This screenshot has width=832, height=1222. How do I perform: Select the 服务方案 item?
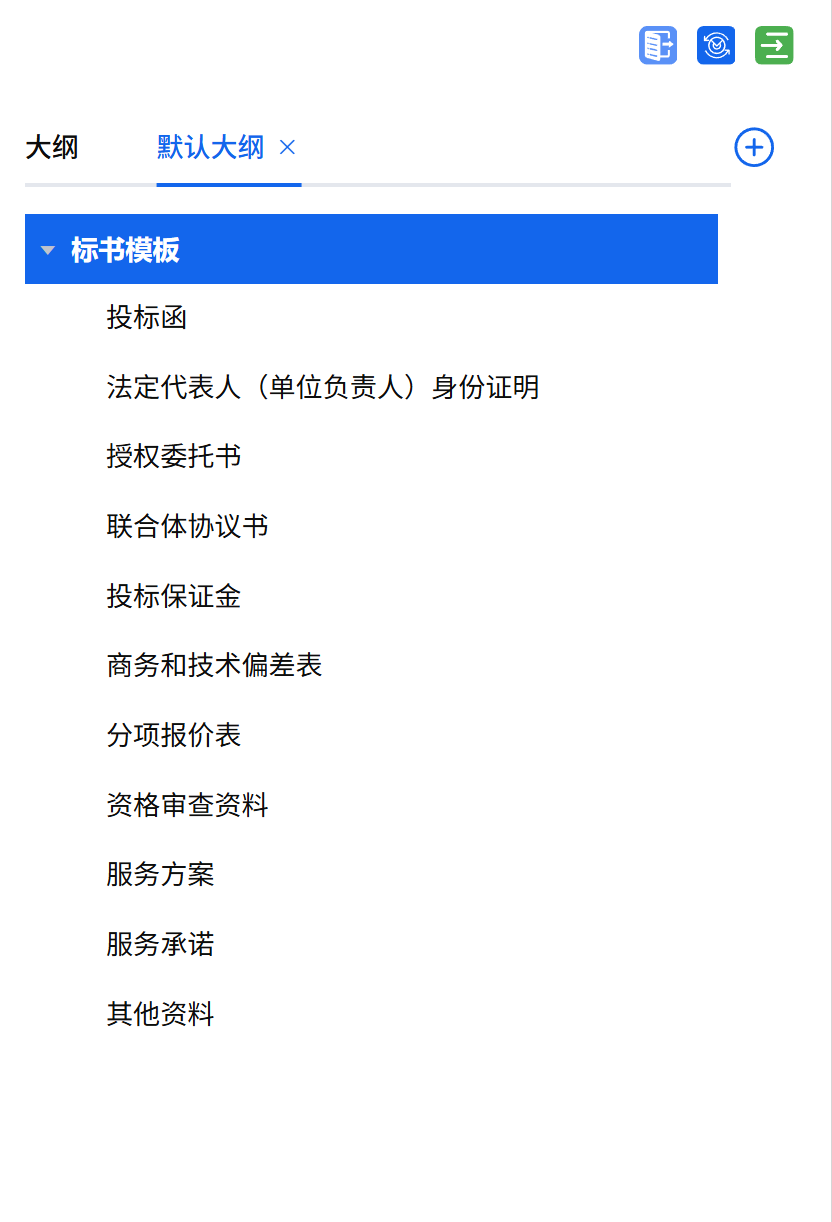(160, 874)
